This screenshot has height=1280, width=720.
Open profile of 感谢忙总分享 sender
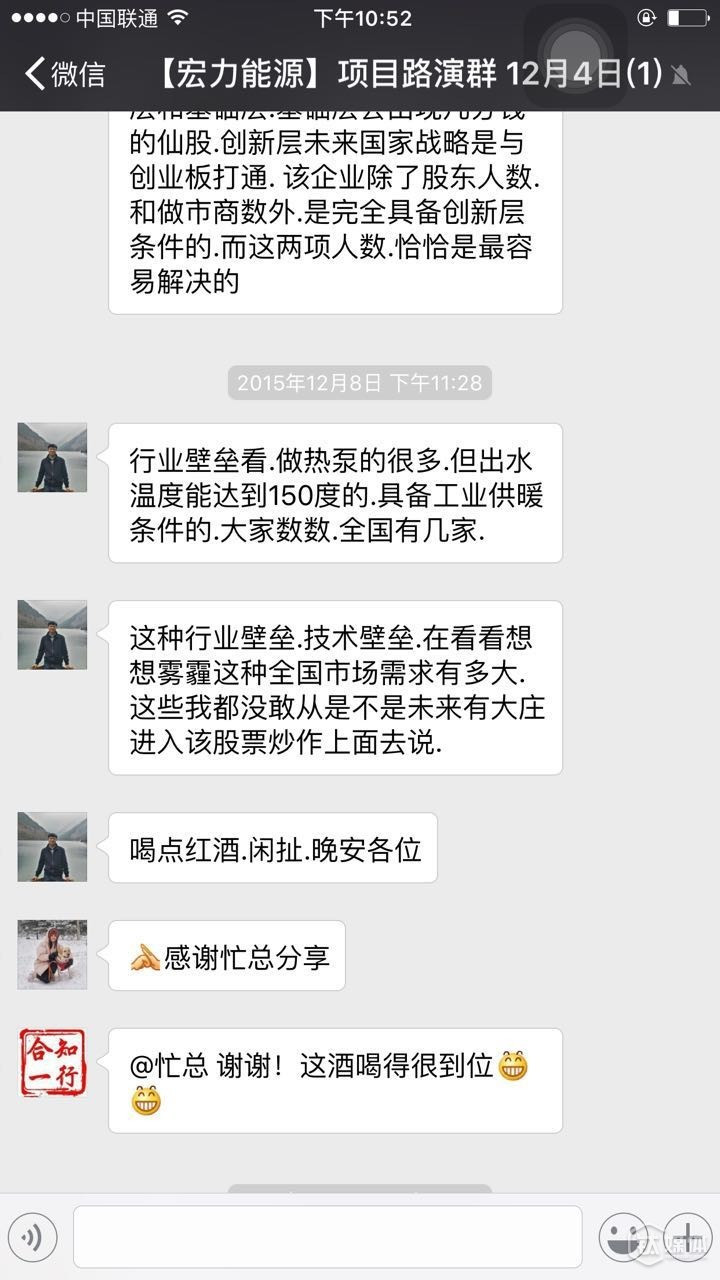click(x=52, y=955)
